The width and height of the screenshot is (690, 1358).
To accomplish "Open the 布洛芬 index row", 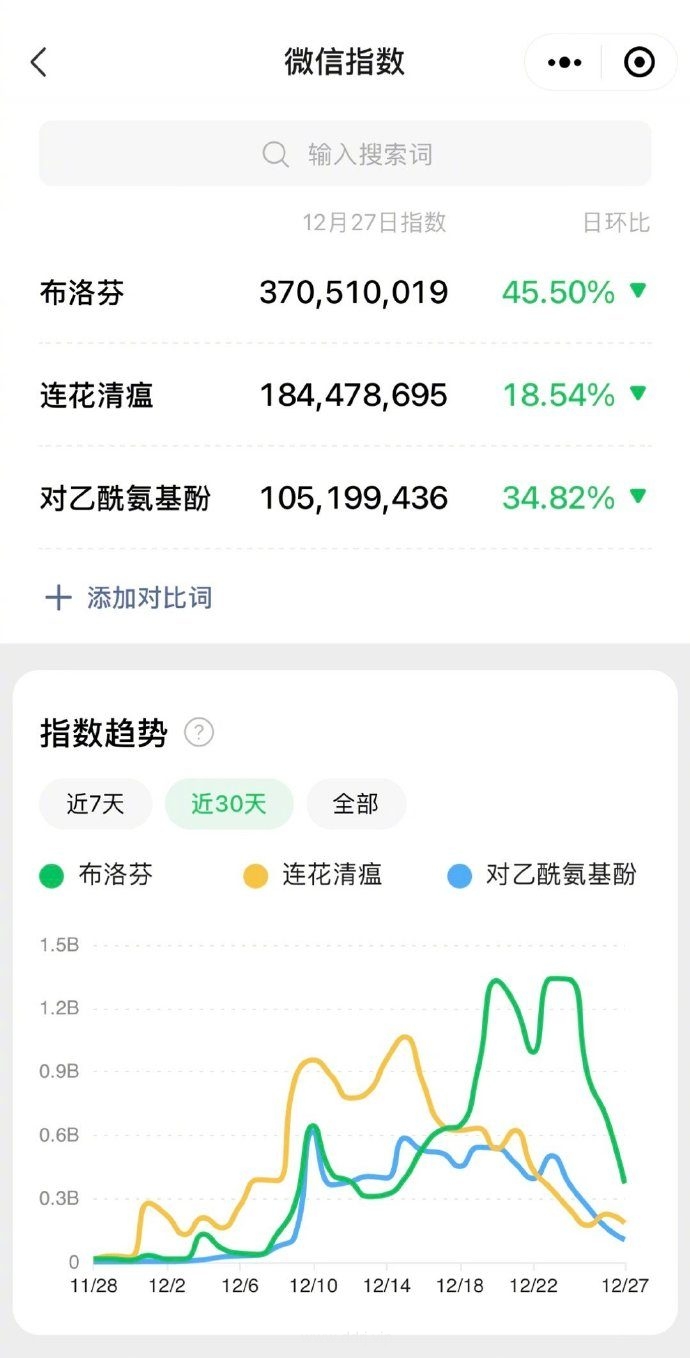I will click(345, 292).
